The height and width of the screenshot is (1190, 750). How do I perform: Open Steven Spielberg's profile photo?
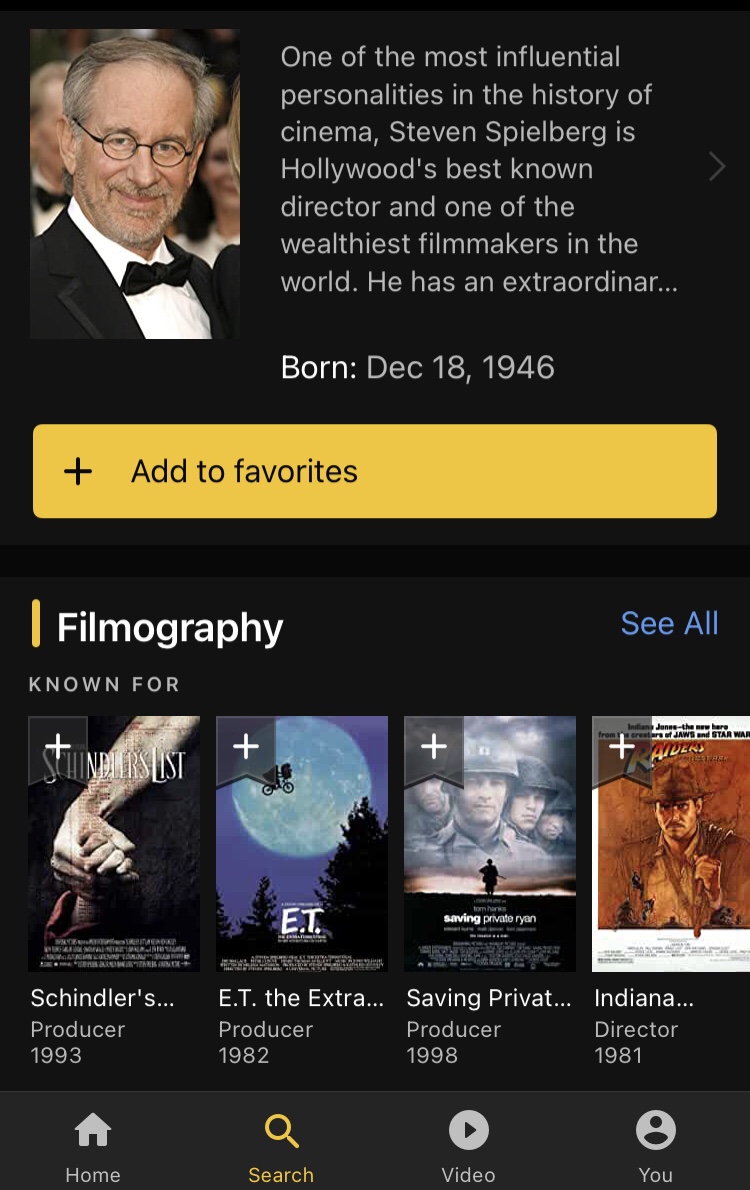(x=134, y=184)
